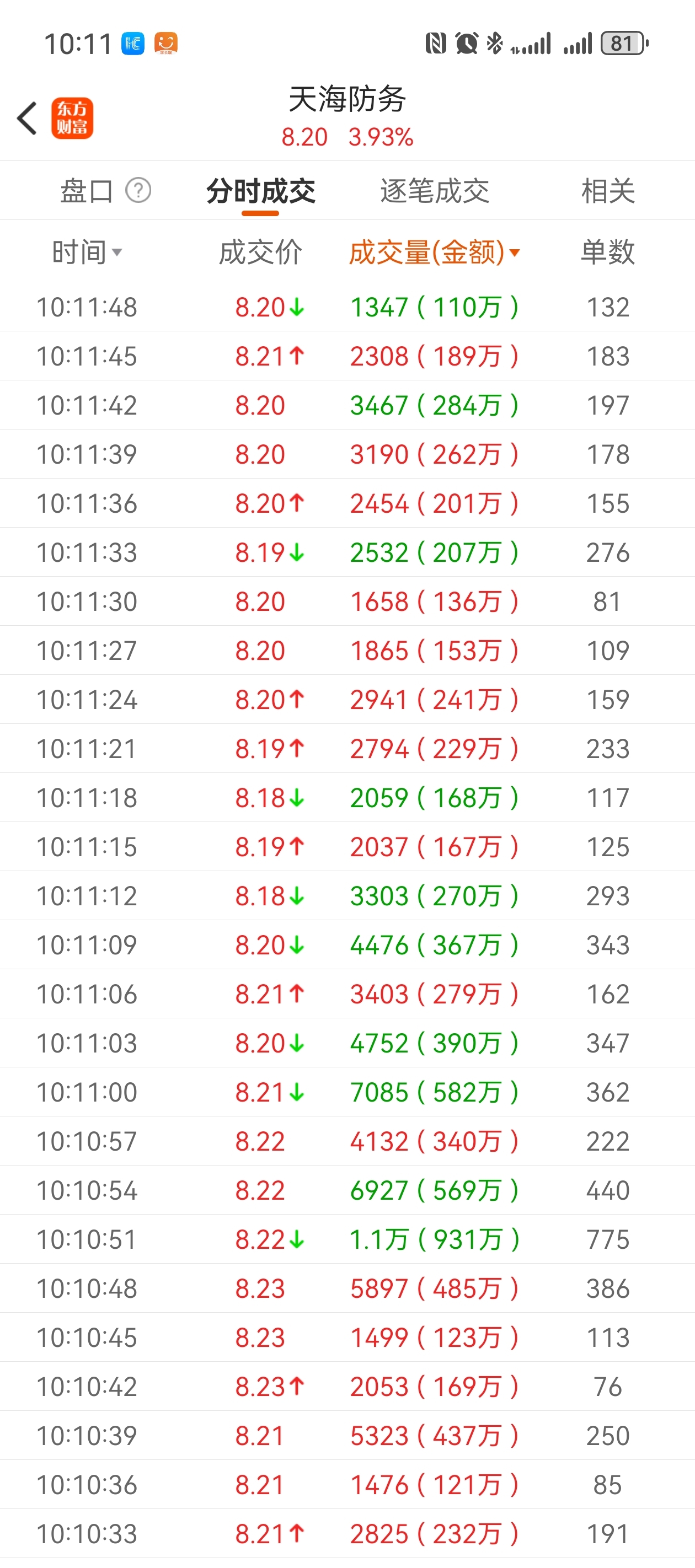Viewport: 695px width, 1568px height.
Task: Open the 东方财富 app icon
Action: [72, 118]
